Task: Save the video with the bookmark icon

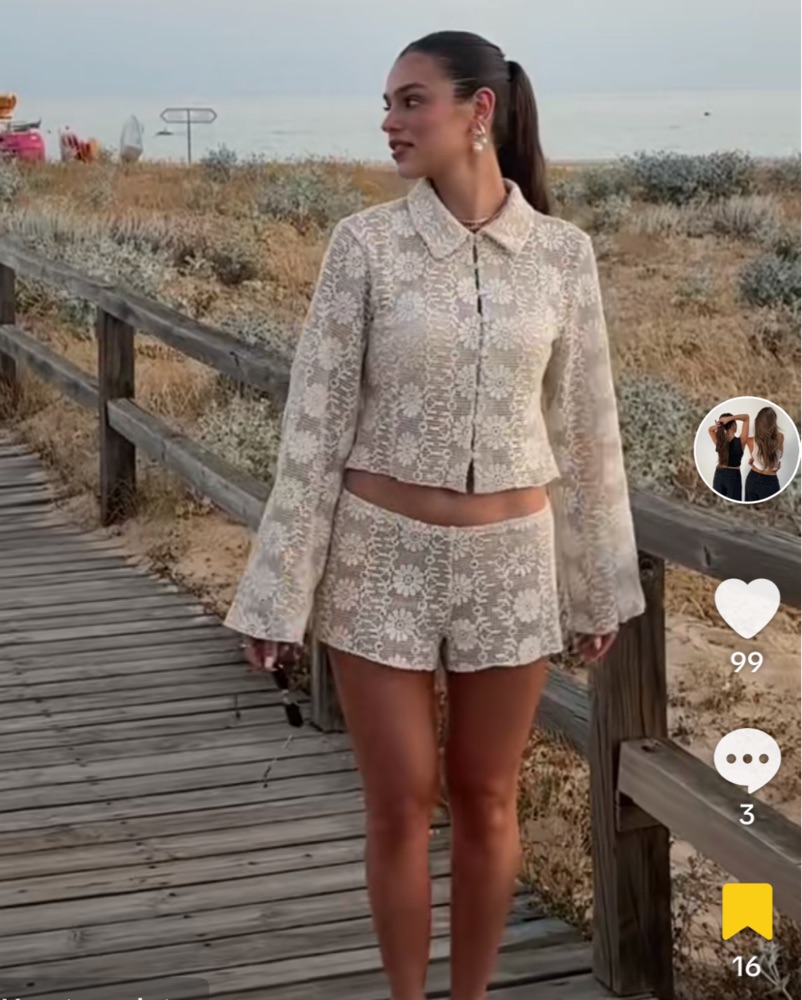Action: pyautogui.click(x=747, y=911)
